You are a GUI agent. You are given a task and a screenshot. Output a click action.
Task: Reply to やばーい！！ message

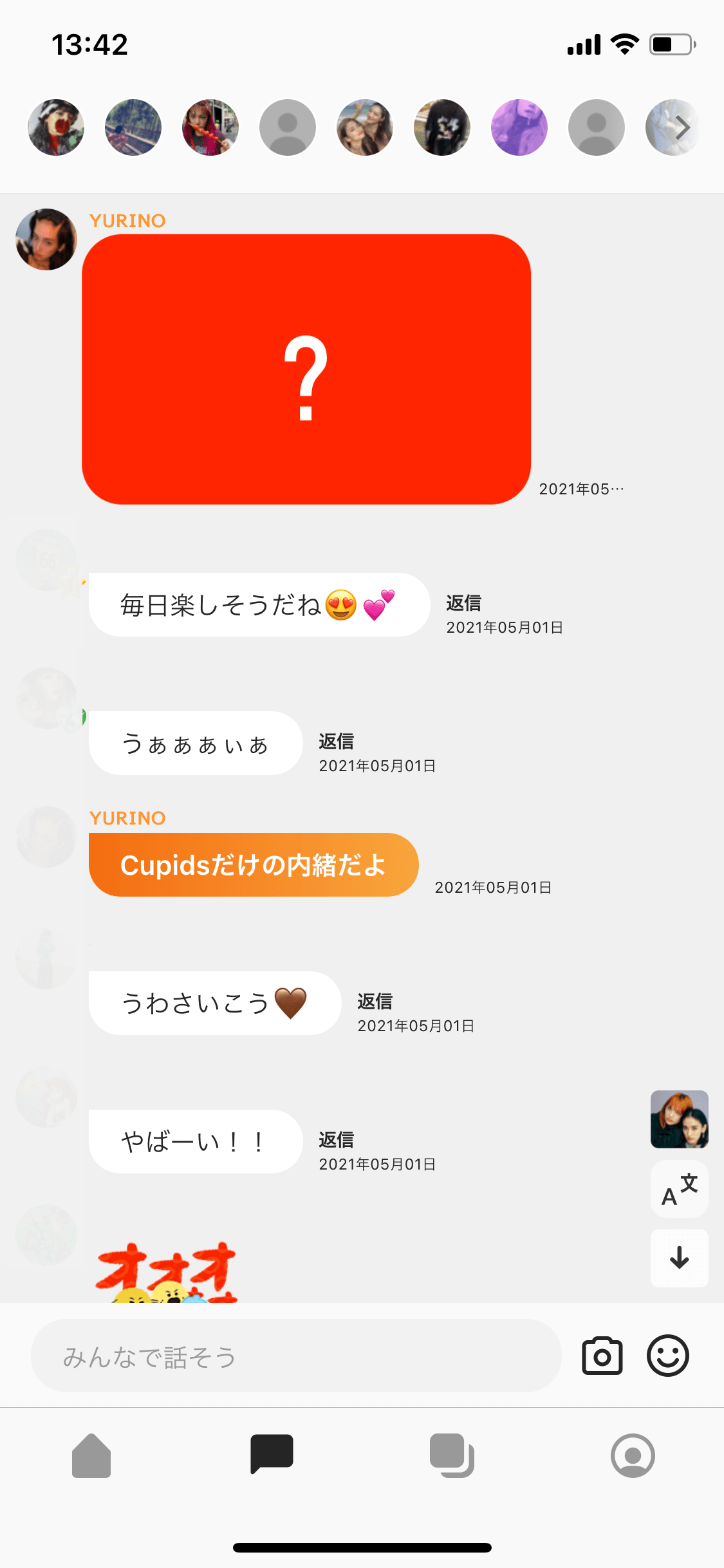[336, 1140]
